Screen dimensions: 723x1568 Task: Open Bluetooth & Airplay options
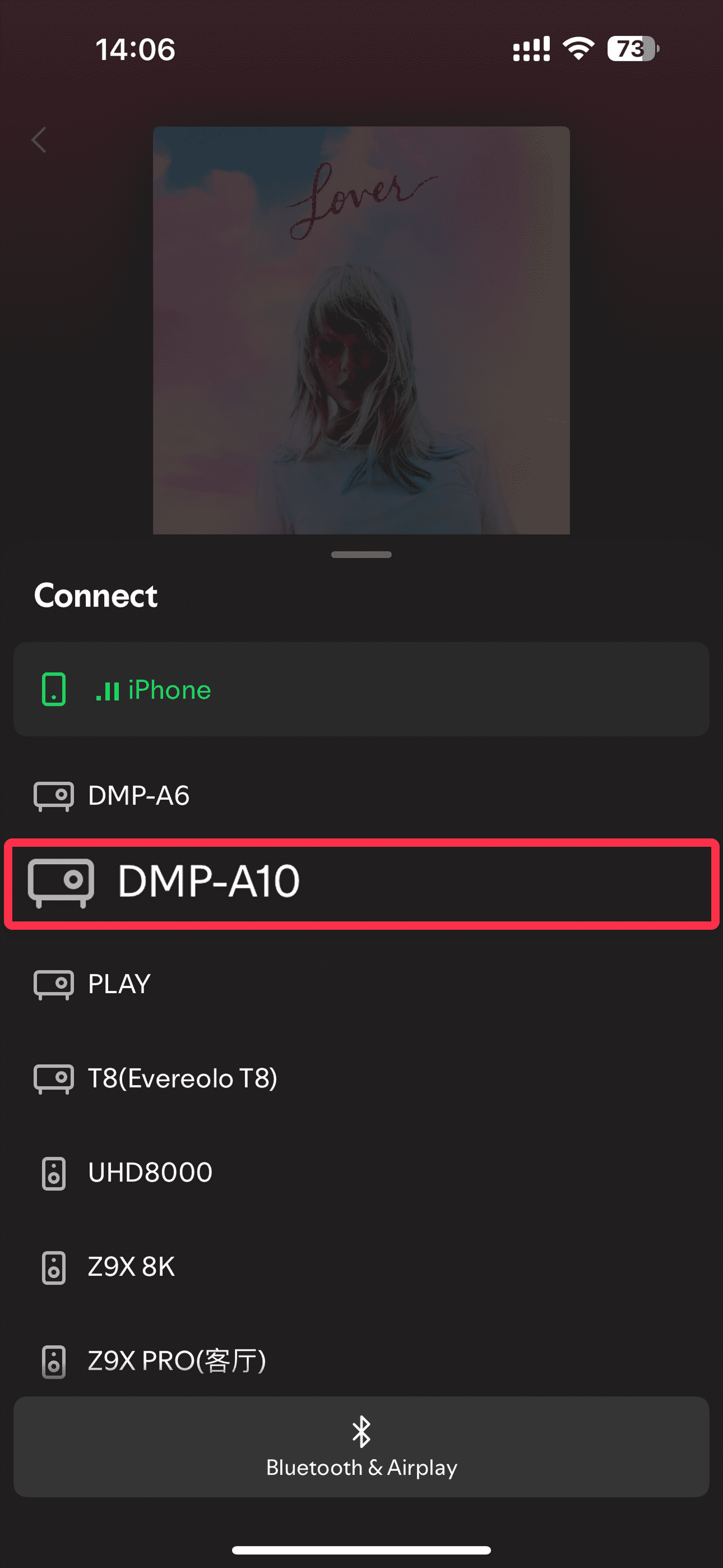[x=360, y=1447]
